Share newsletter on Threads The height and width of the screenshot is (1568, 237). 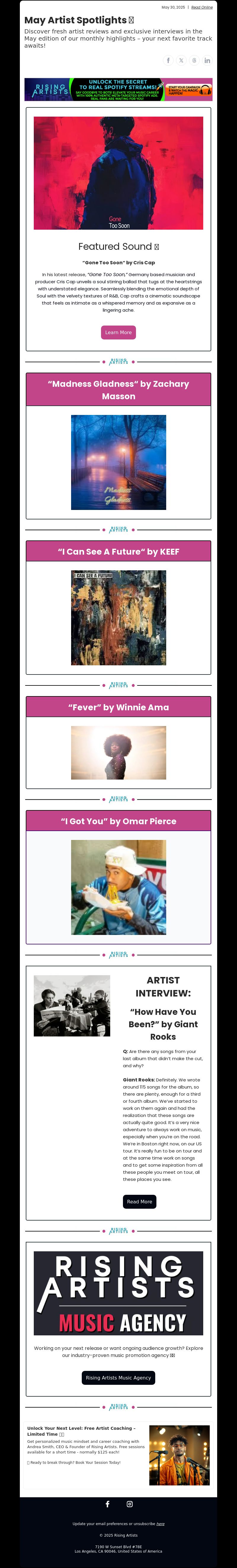(x=194, y=60)
